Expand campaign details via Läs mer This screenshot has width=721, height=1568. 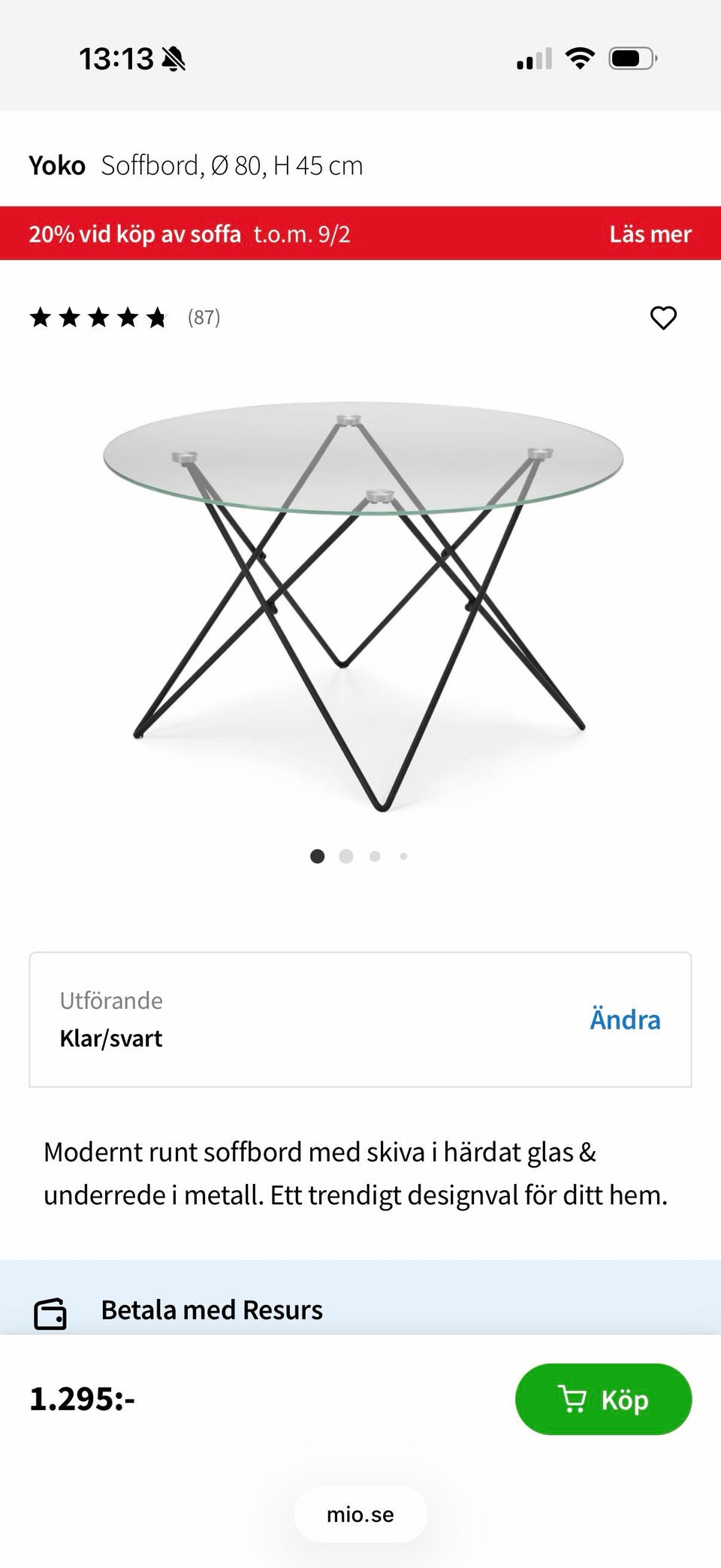[650, 234]
